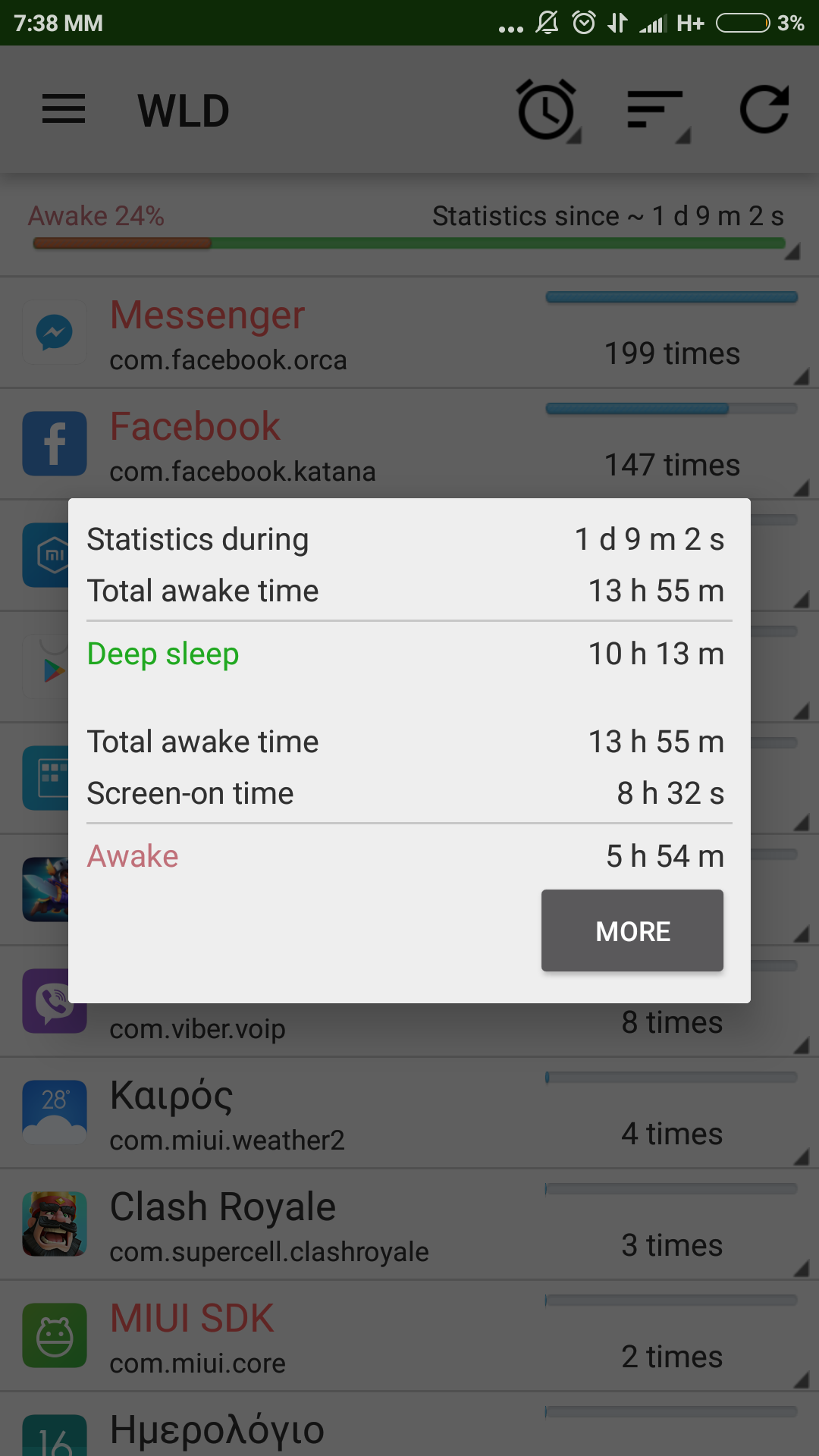This screenshot has height=1456, width=819.
Task: Open the Καιρός weather app entry
Action: tap(409, 1113)
